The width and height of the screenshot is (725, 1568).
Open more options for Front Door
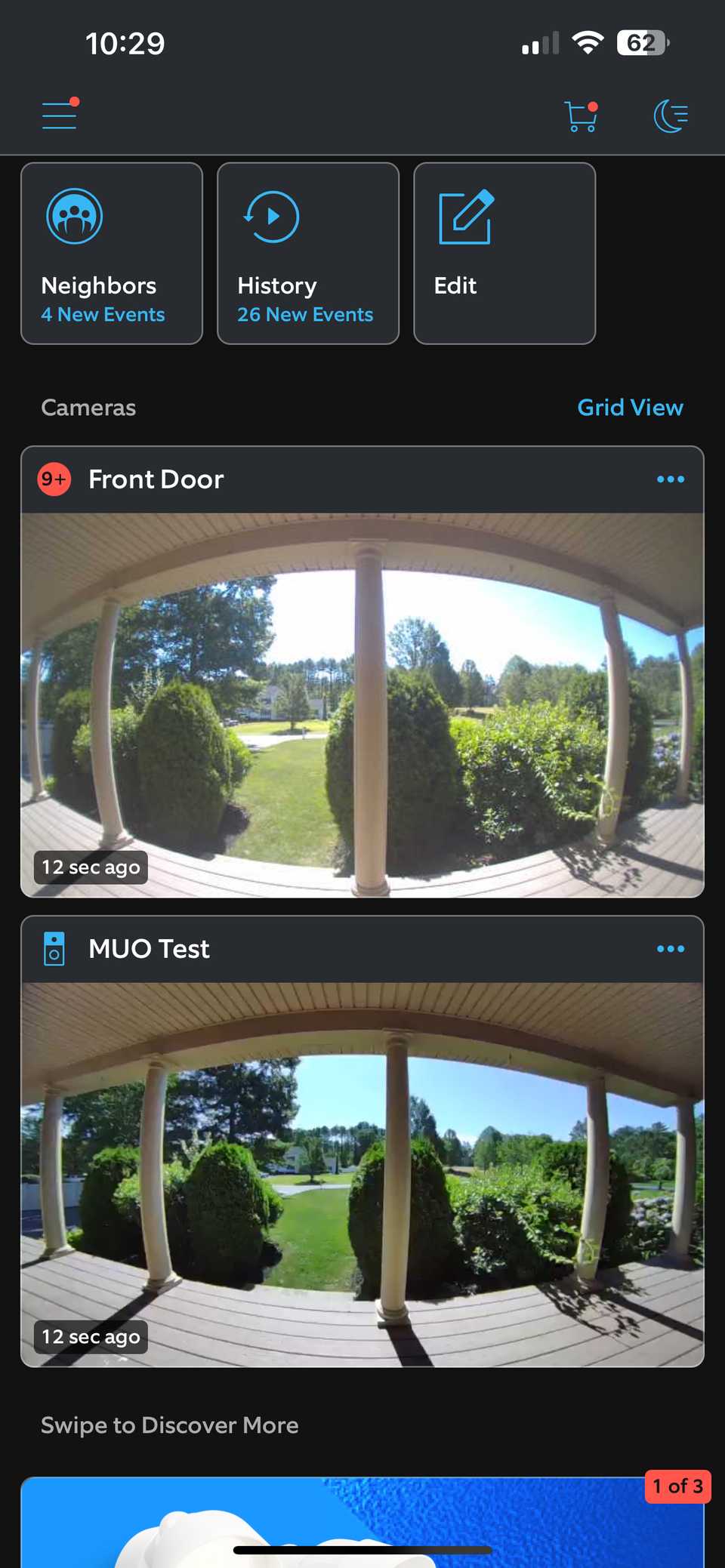tap(670, 479)
